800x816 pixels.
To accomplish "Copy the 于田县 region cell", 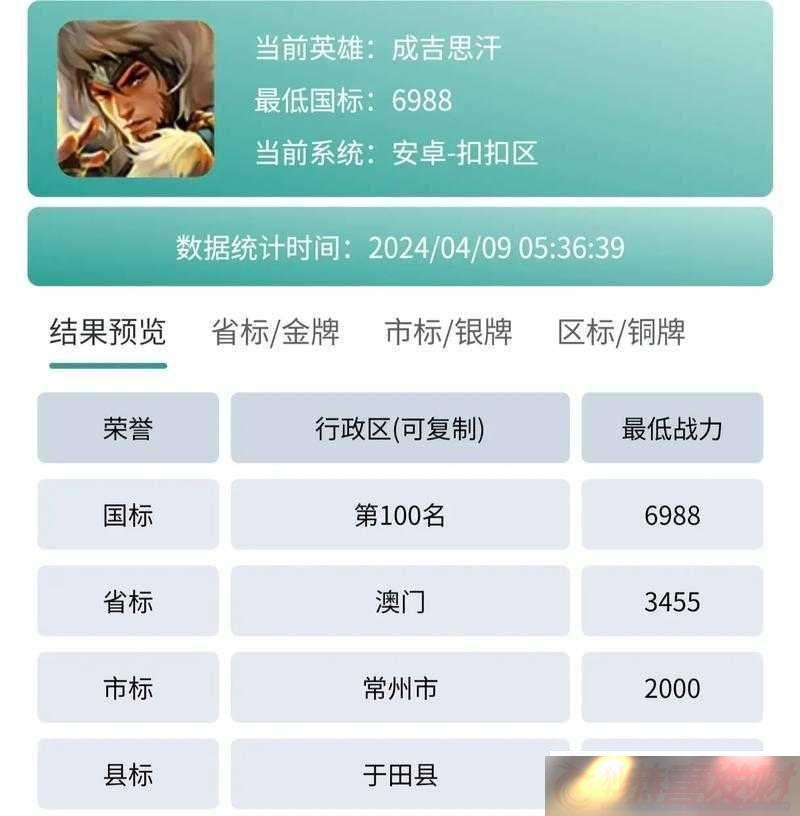I will point(400,774).
